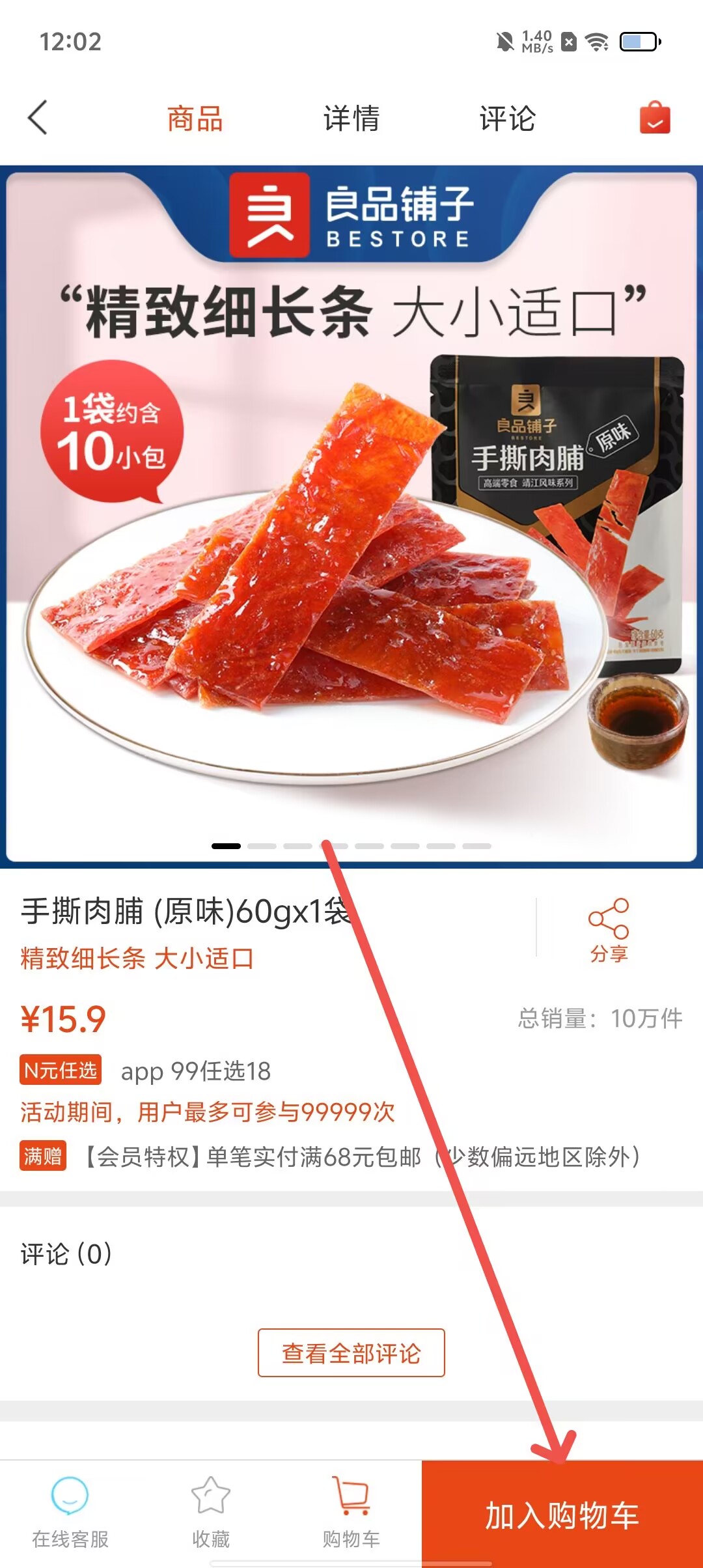Go back to the previous page
This screenshot has height=1568, width=703.
pos(38,118)
